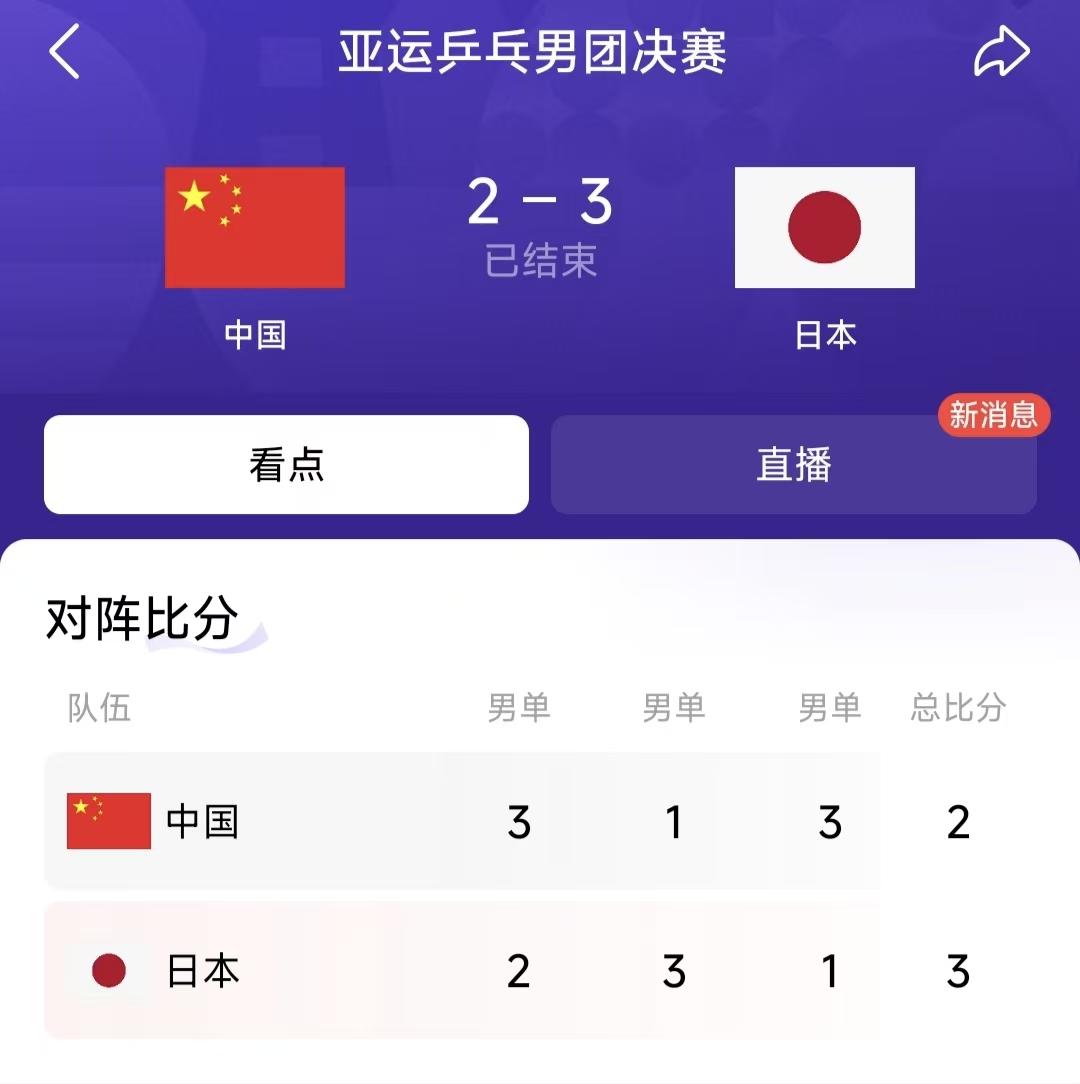This screenshot has height=1084, width=1080.
Task: Select the 看点 tab
Action: click(x=286, y=465)
